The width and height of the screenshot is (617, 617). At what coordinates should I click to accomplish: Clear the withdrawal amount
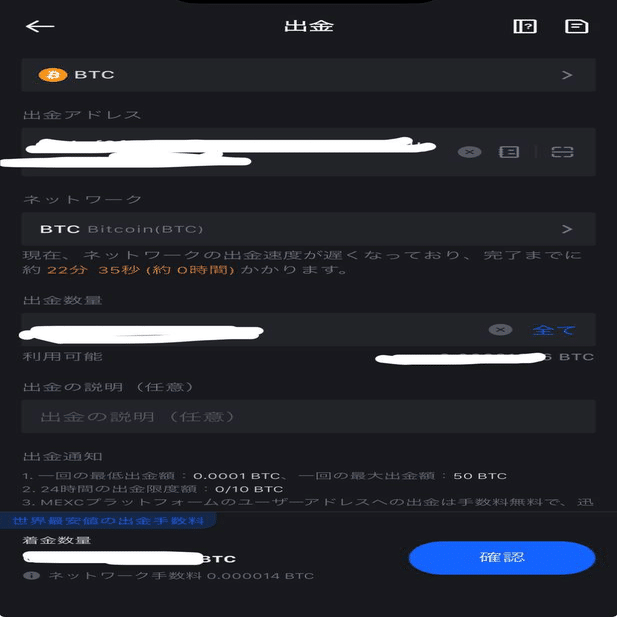[x=500, y=330]
